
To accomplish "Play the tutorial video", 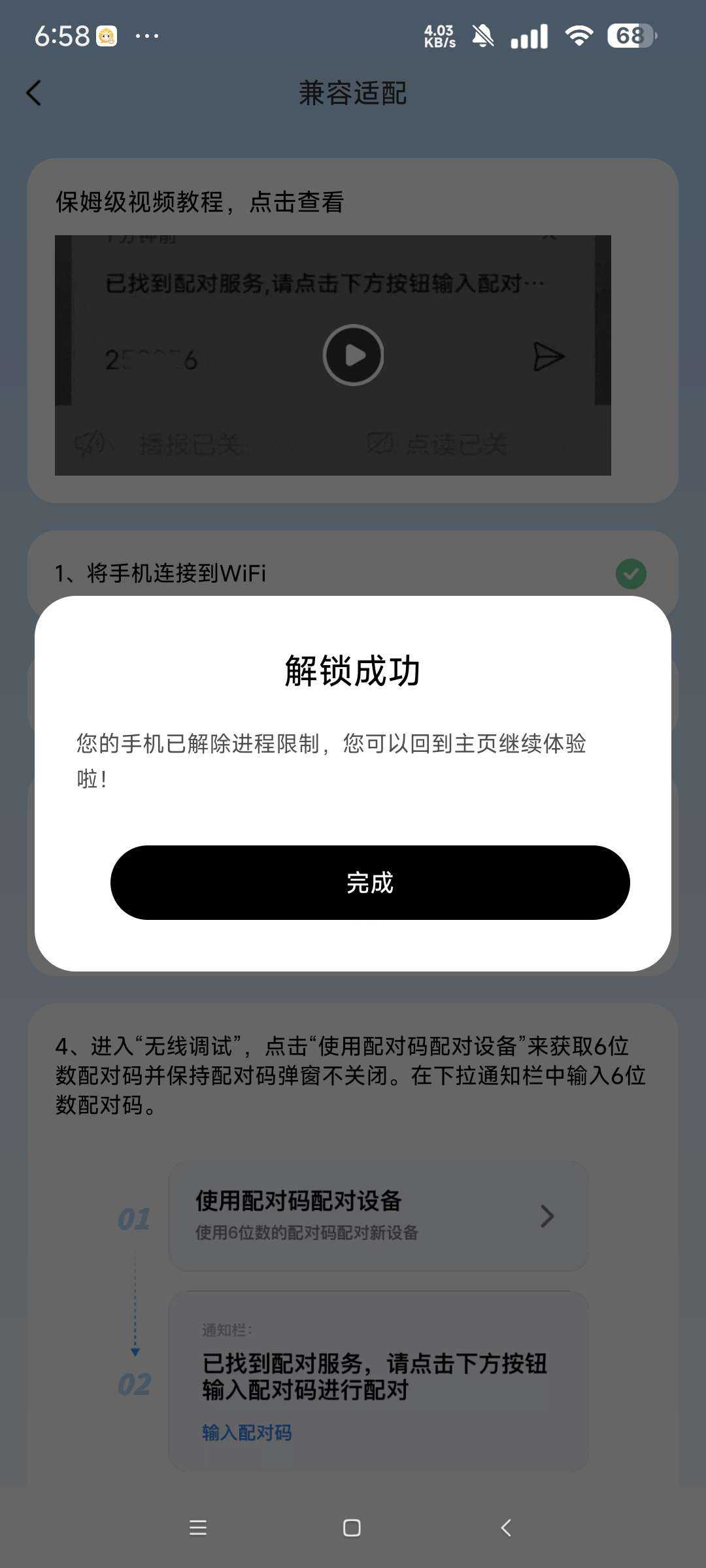I will pos(353,355).
